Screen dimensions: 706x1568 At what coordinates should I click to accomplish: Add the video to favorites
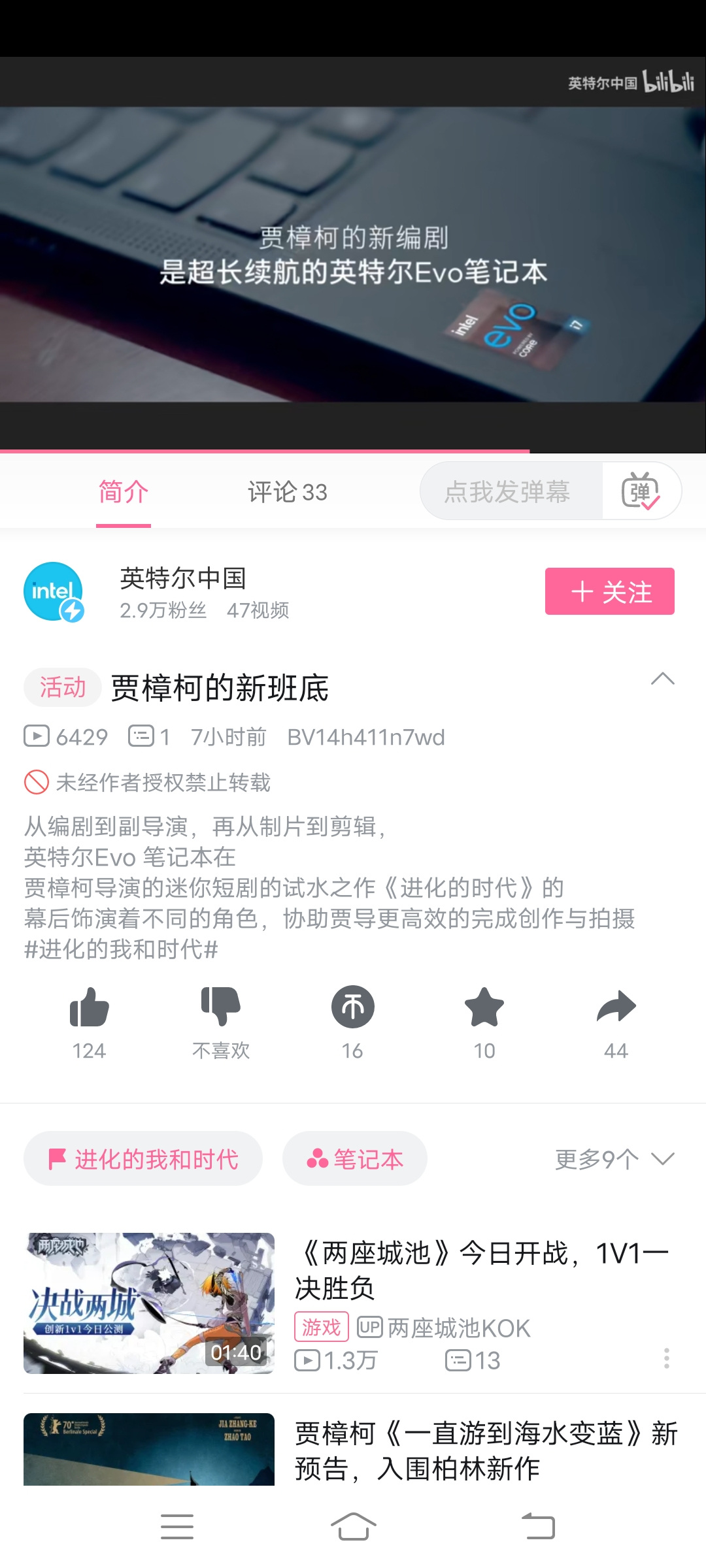pos(484,1008)
